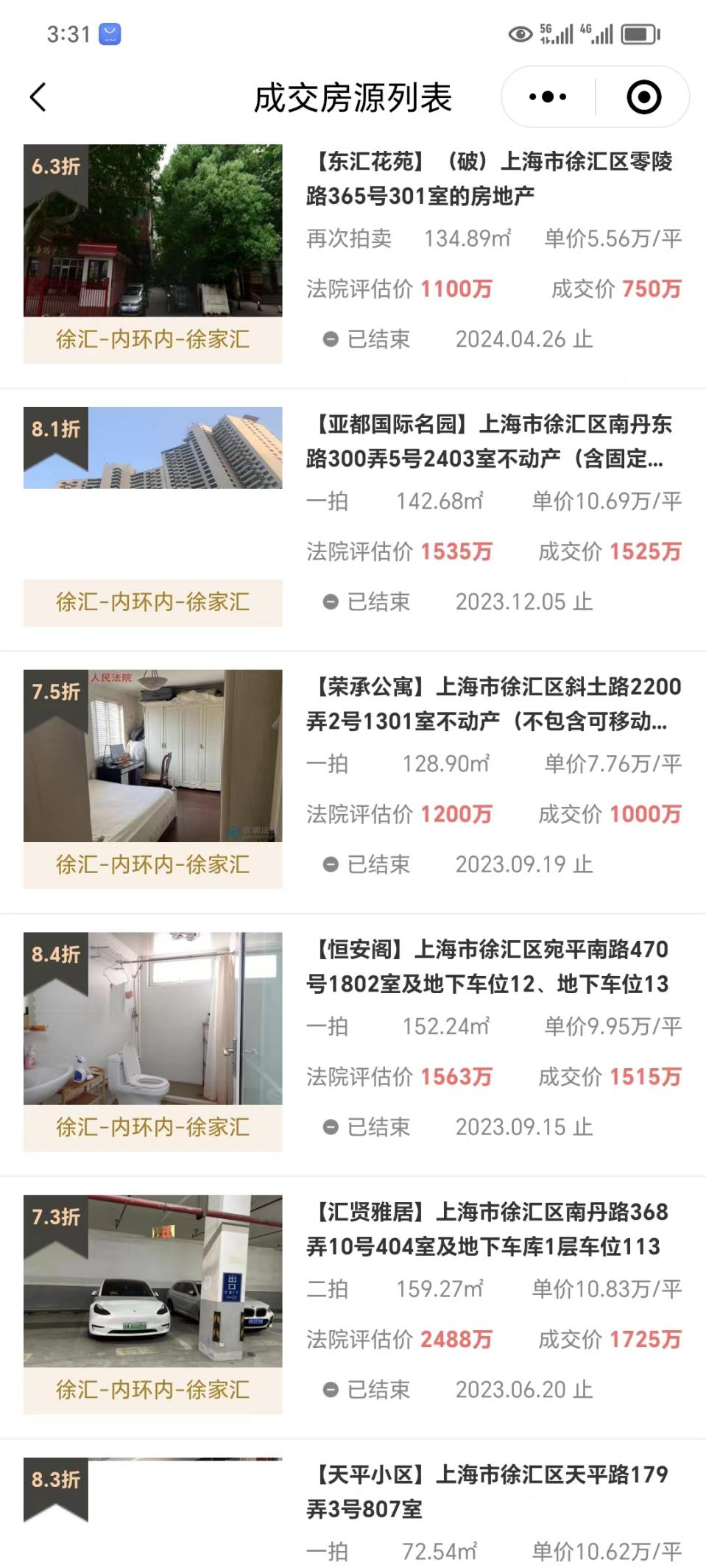Tap the location tag under 汇贤雅居 photo
This screenshot has width=706, height=1568.
[x=152, y=1389]
